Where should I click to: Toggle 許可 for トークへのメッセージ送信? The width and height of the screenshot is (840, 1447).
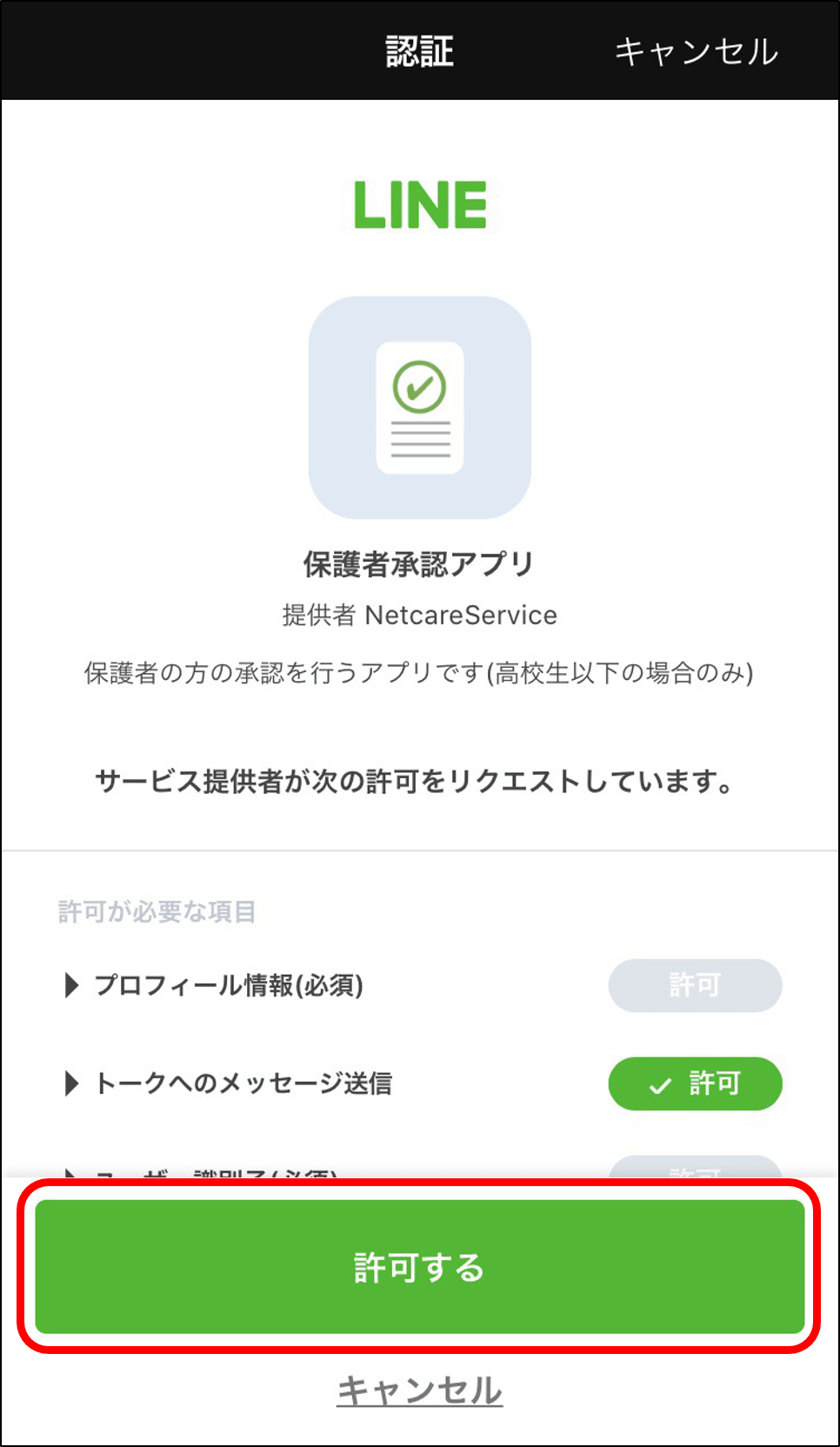coord(695,1084)
